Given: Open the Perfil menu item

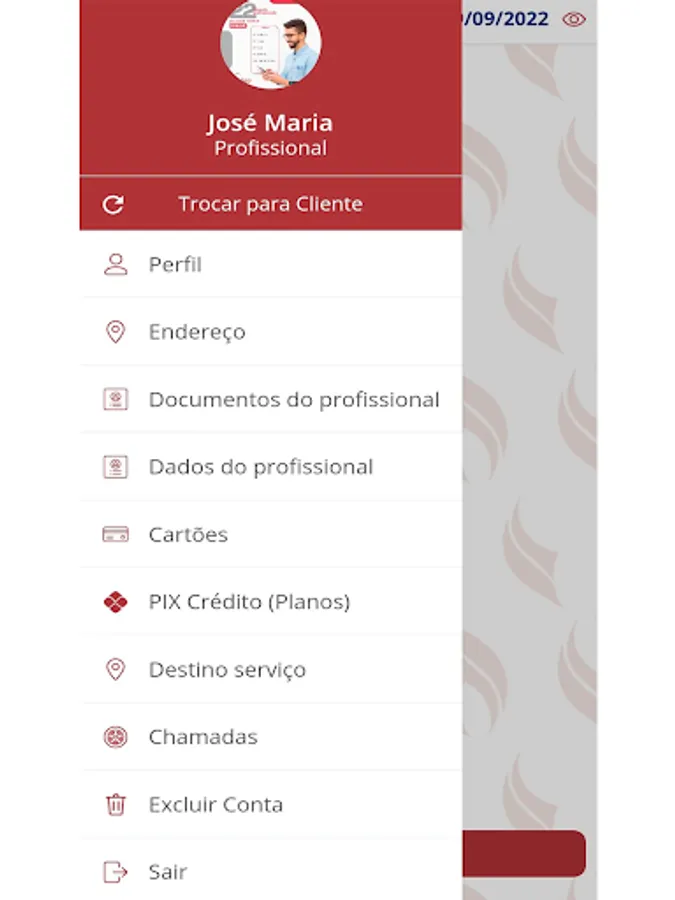Looking at the screenshot, I should click(270, 265).
